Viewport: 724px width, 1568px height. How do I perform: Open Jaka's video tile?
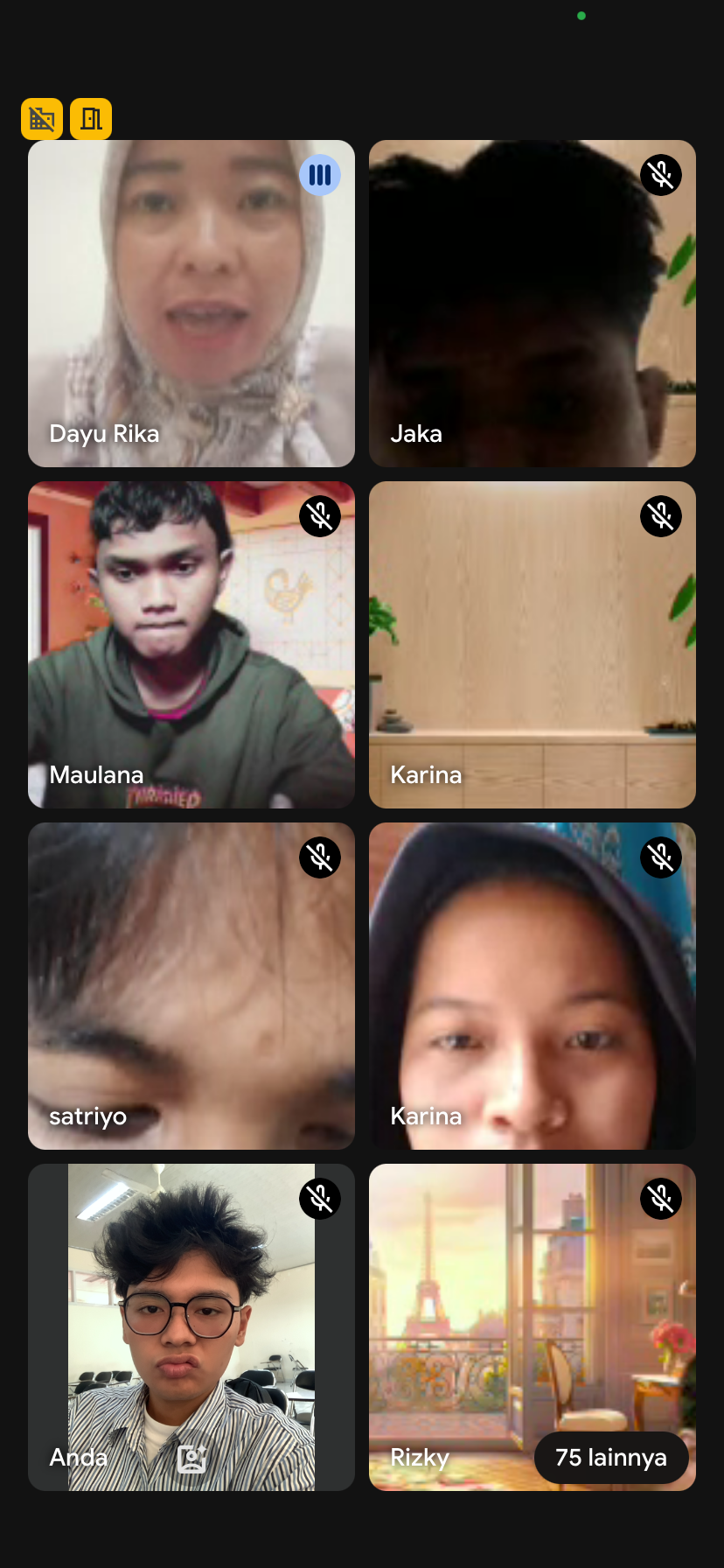pyautogui.click(x=532, y=303)
